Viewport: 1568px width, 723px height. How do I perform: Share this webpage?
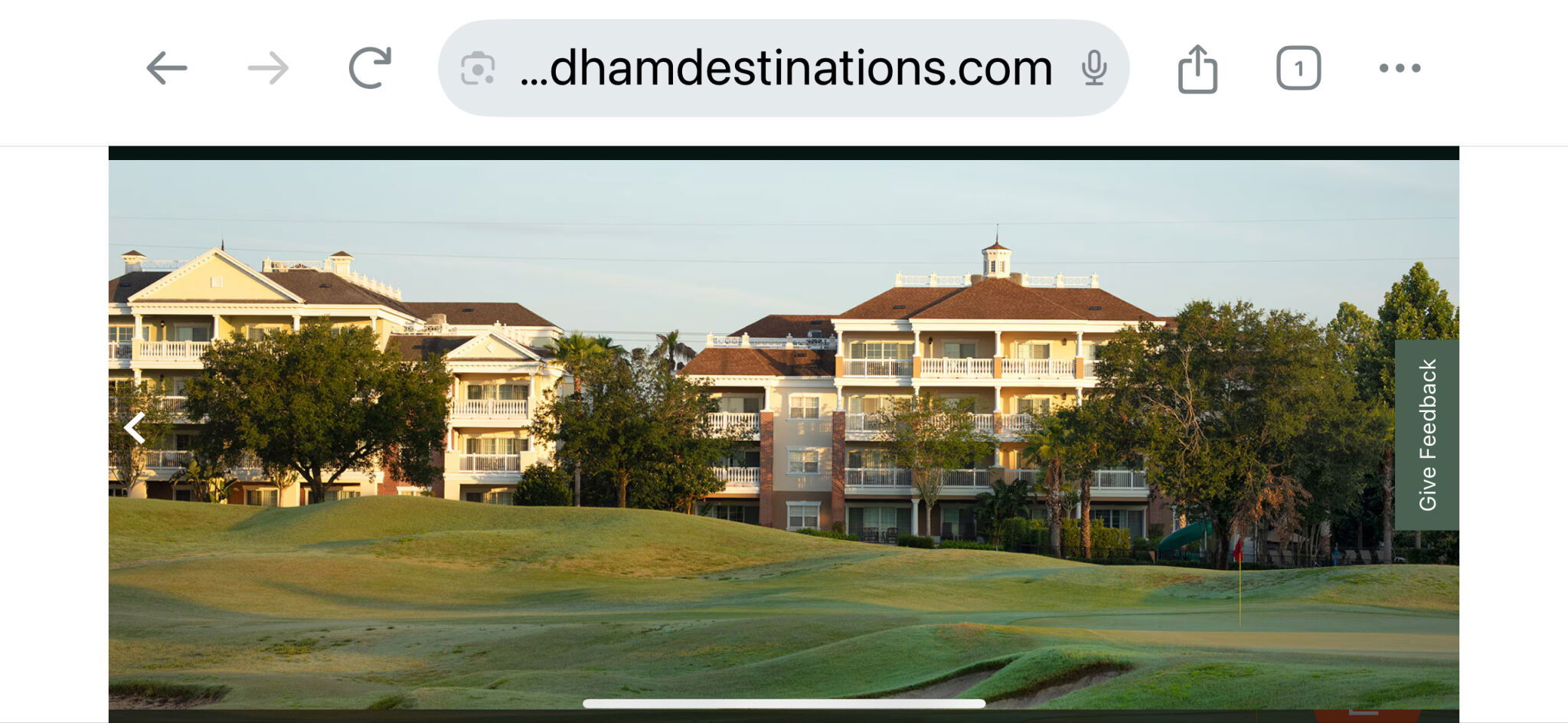pos(1197,69)
